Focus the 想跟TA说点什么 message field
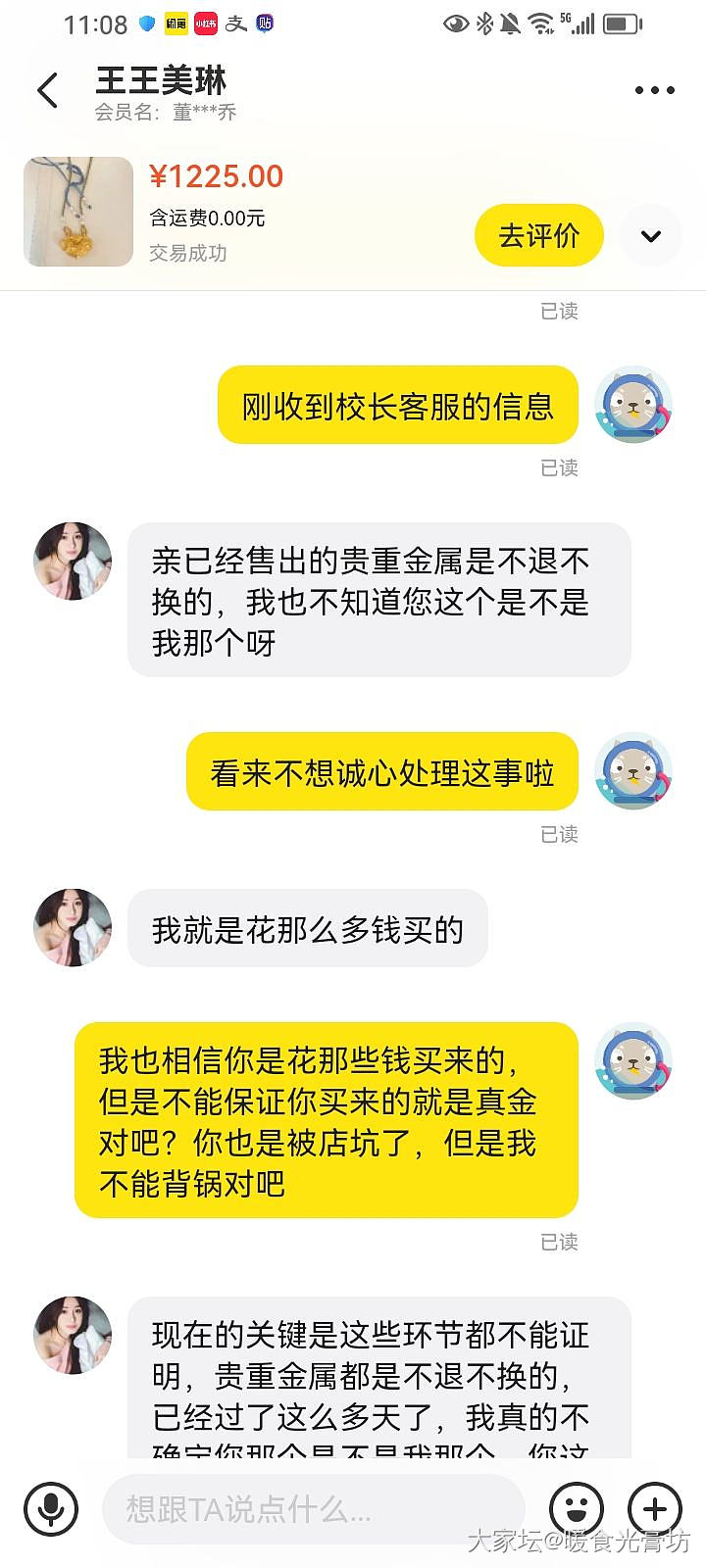 314,1509
